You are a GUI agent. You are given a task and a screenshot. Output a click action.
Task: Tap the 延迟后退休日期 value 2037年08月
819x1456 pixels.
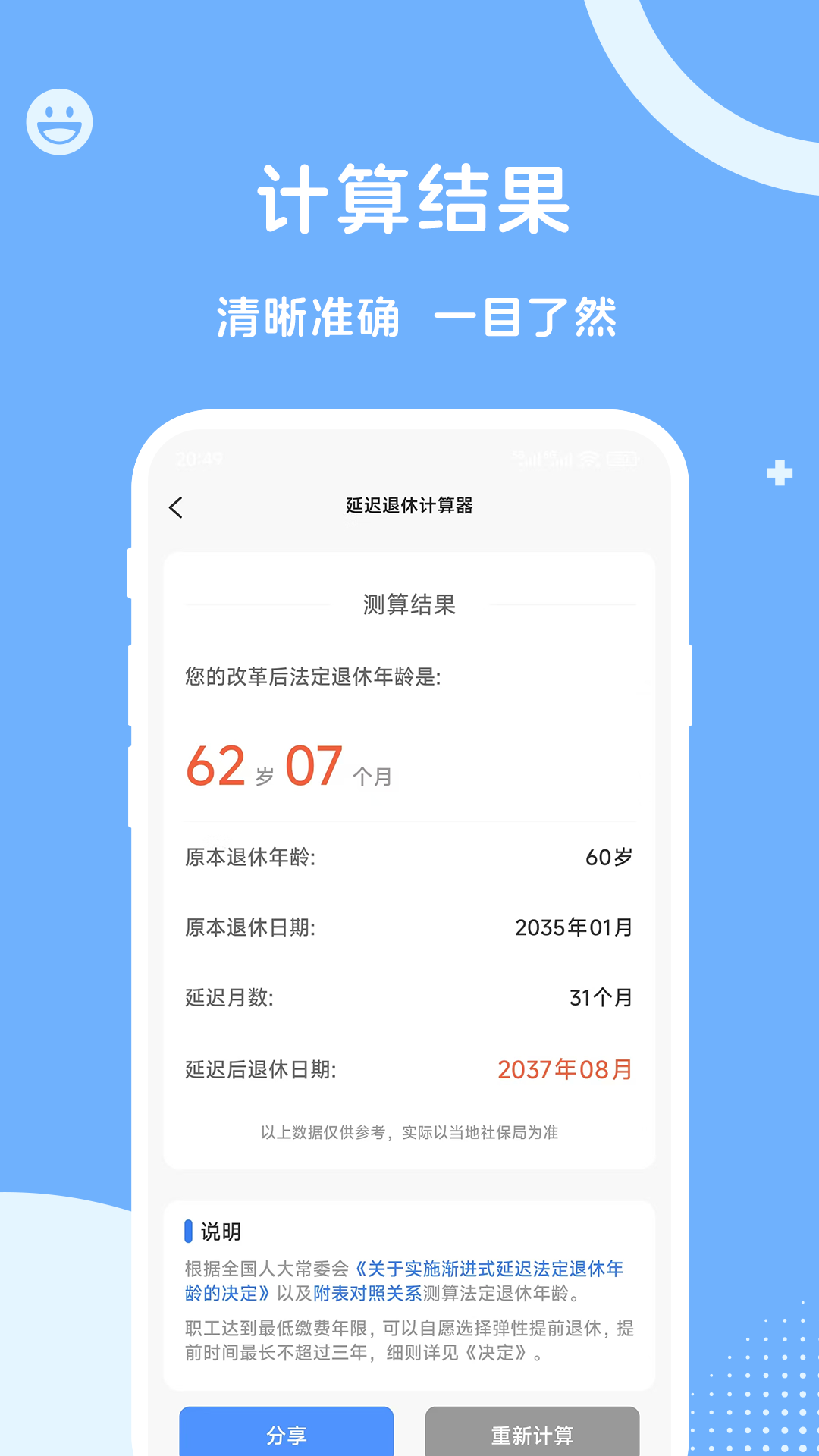point(564,1069)
